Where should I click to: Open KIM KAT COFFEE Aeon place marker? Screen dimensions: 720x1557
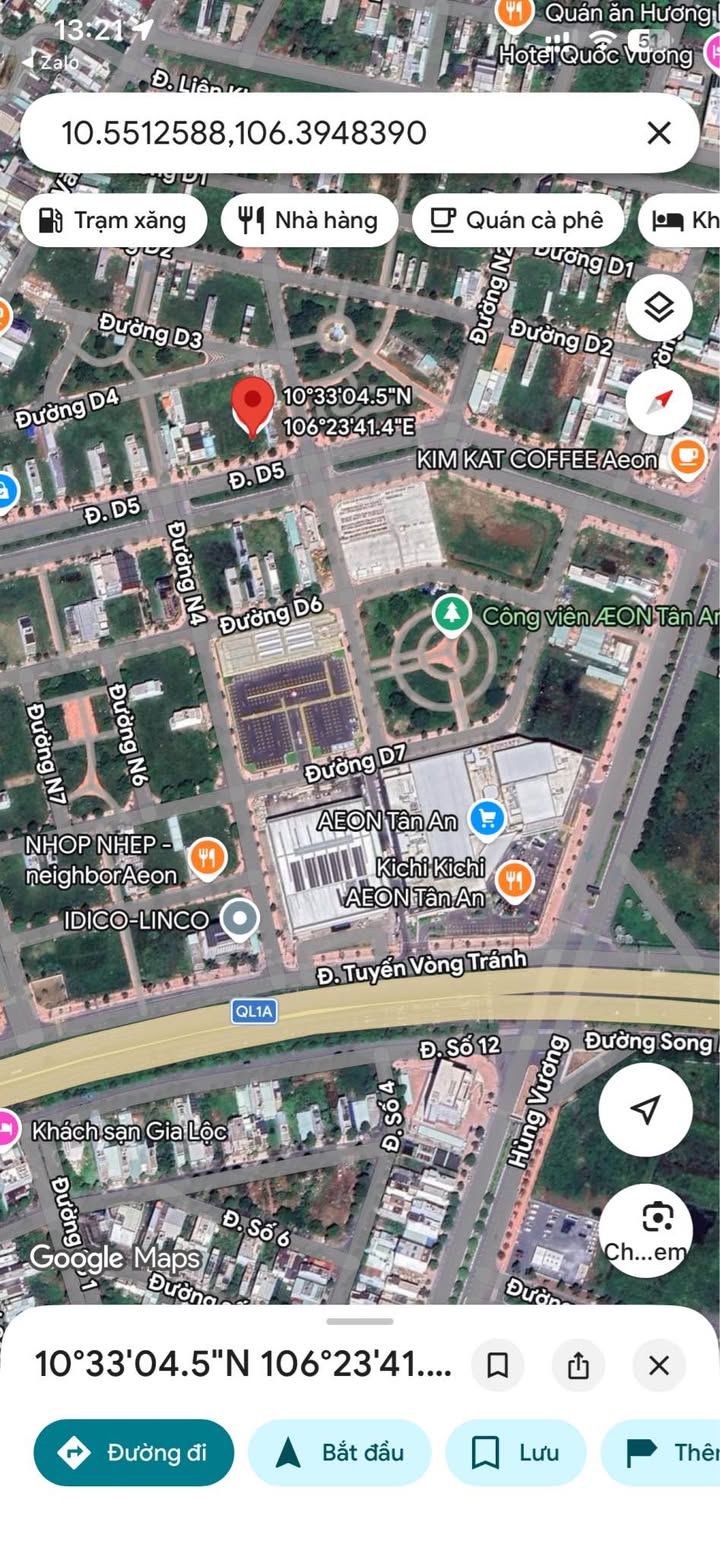[x=687, y=458]
